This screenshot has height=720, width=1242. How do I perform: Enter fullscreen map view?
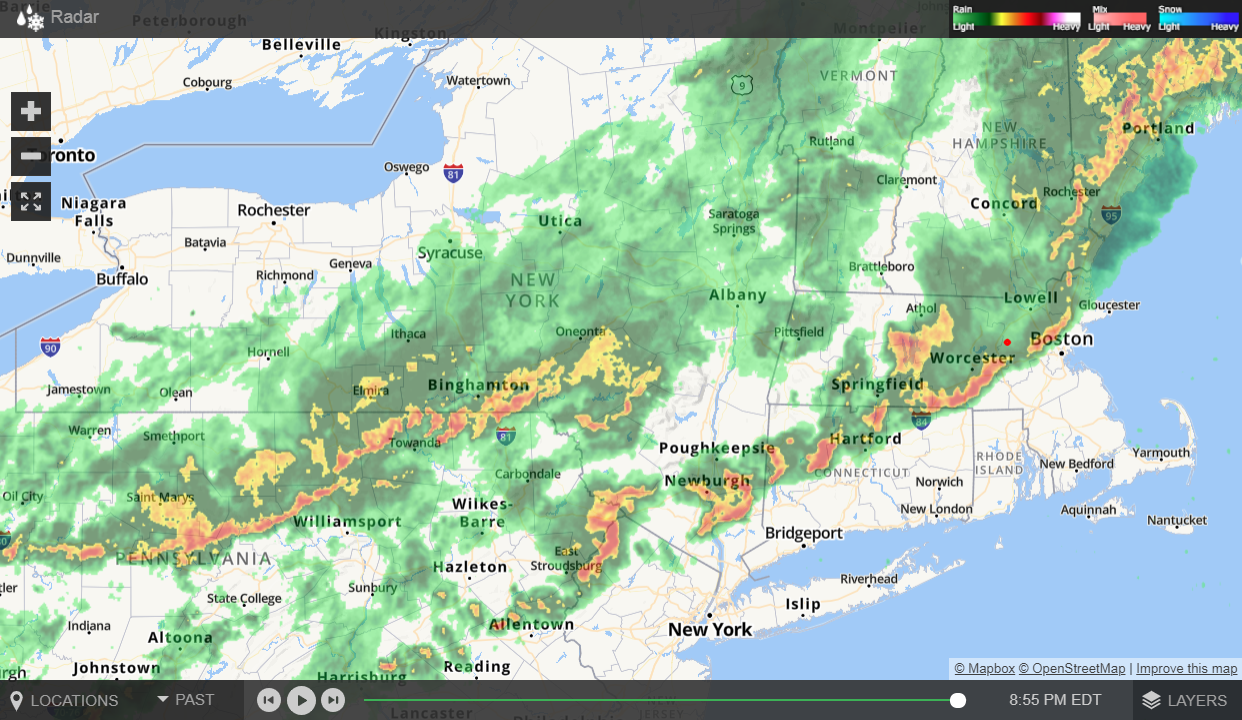[31, 202]
